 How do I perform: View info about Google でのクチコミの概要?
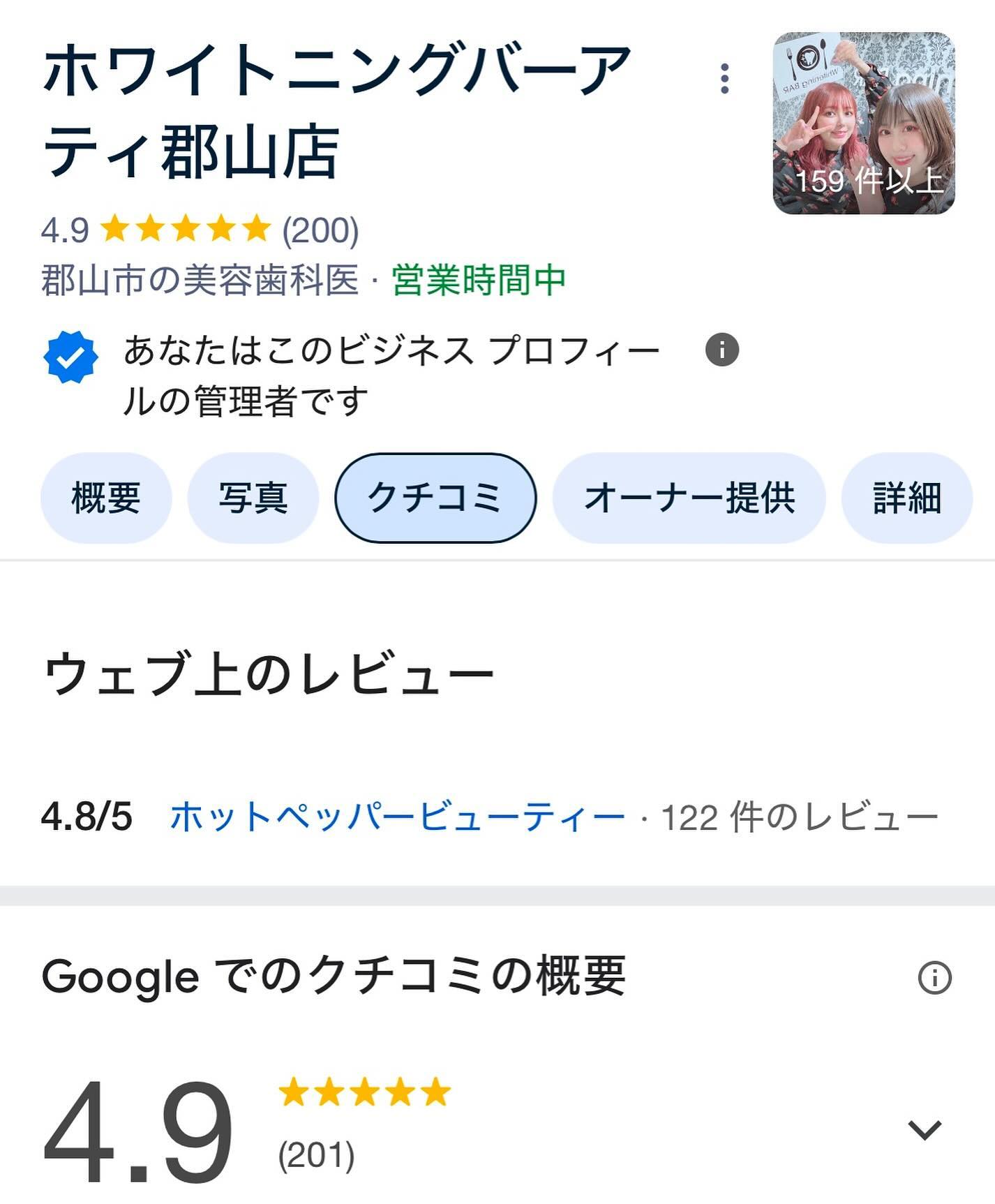click(x=934, y=977)
